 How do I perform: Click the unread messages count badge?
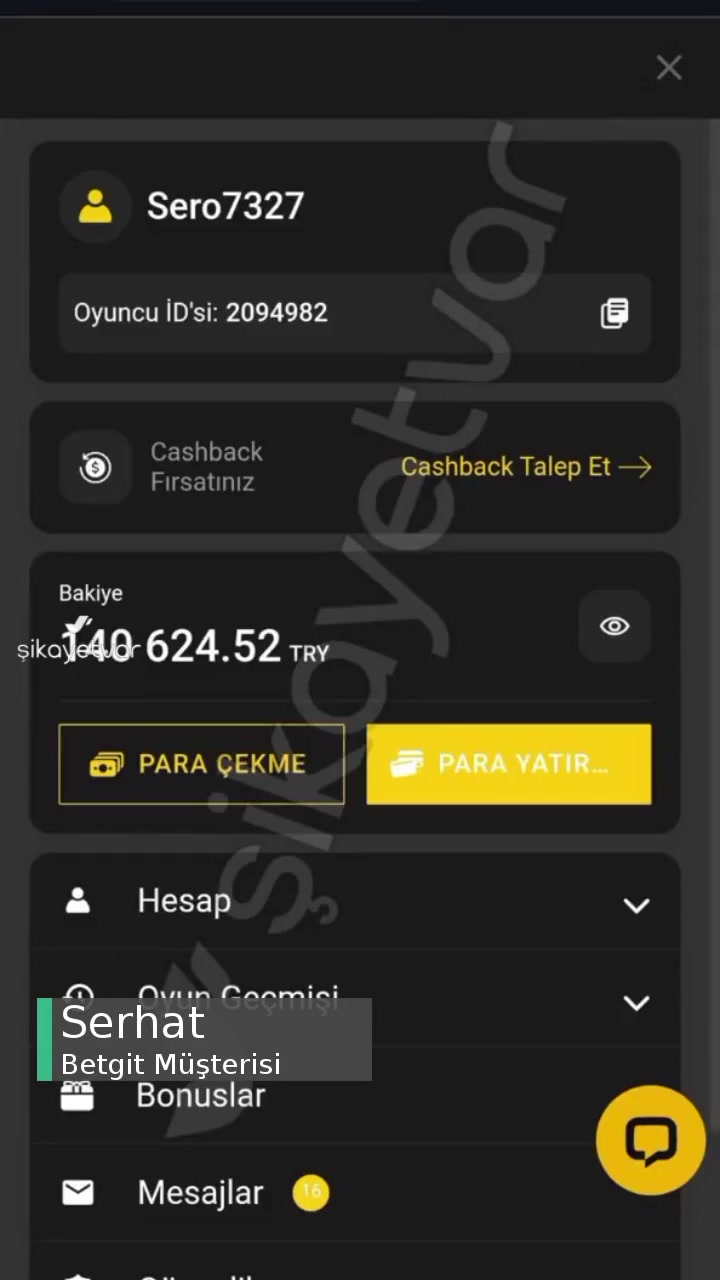(x=311, y=1192)
